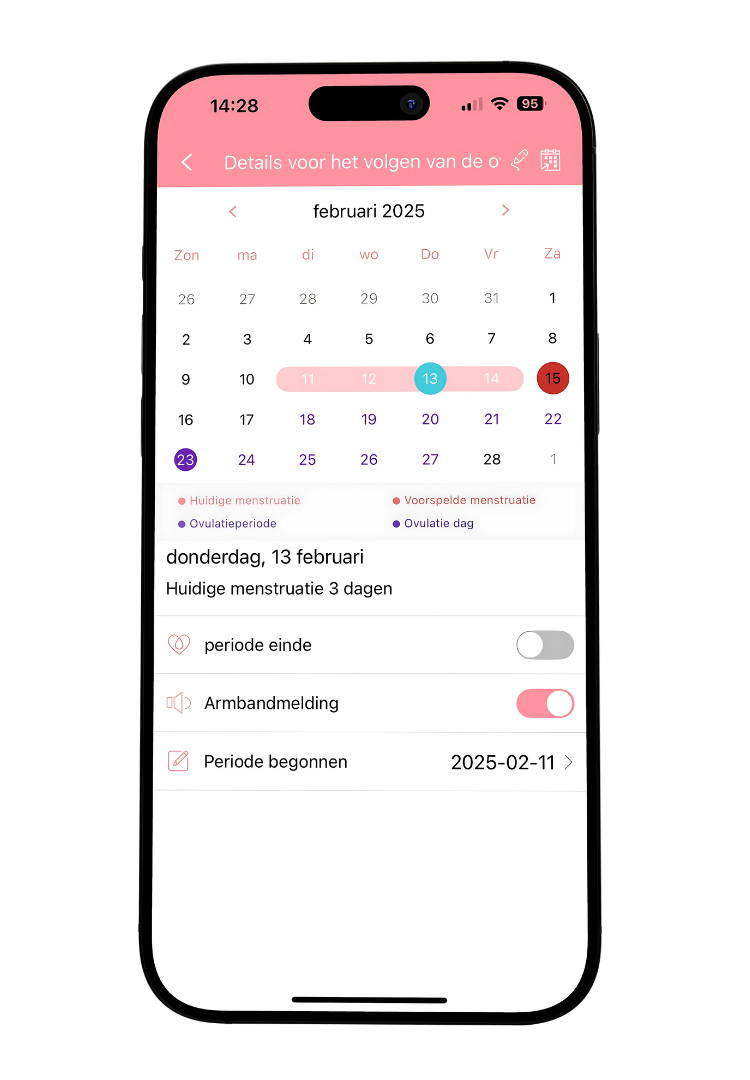
Task: Select the ovulation day, February 23
Action: [x=186, y=460]
